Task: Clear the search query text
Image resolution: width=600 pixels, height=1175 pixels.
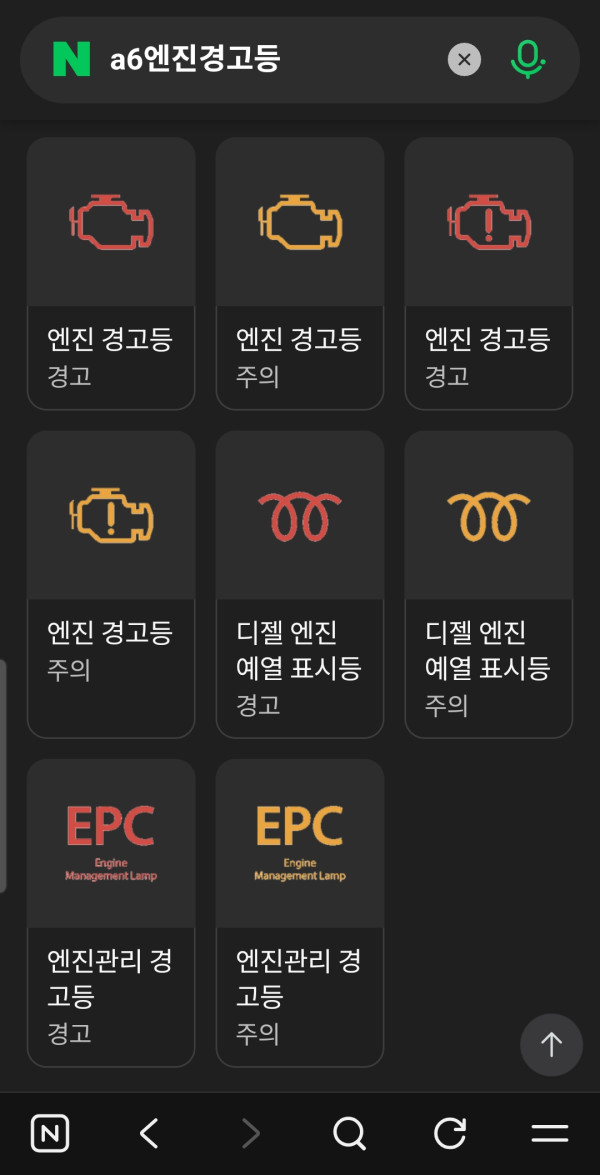Action: click(x=464, y=60)
